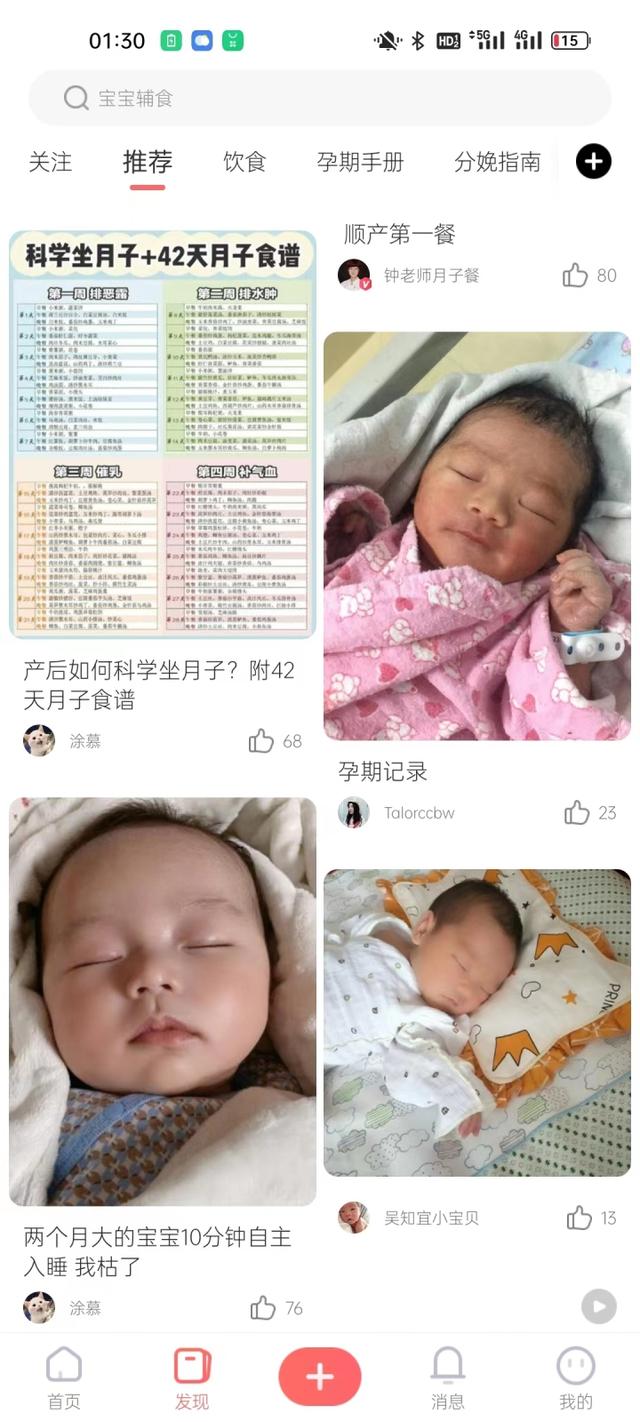Open 钟老师月子餐's profile
The width and height of the screenshot is (640, 1422).
[x=354, y=275]
